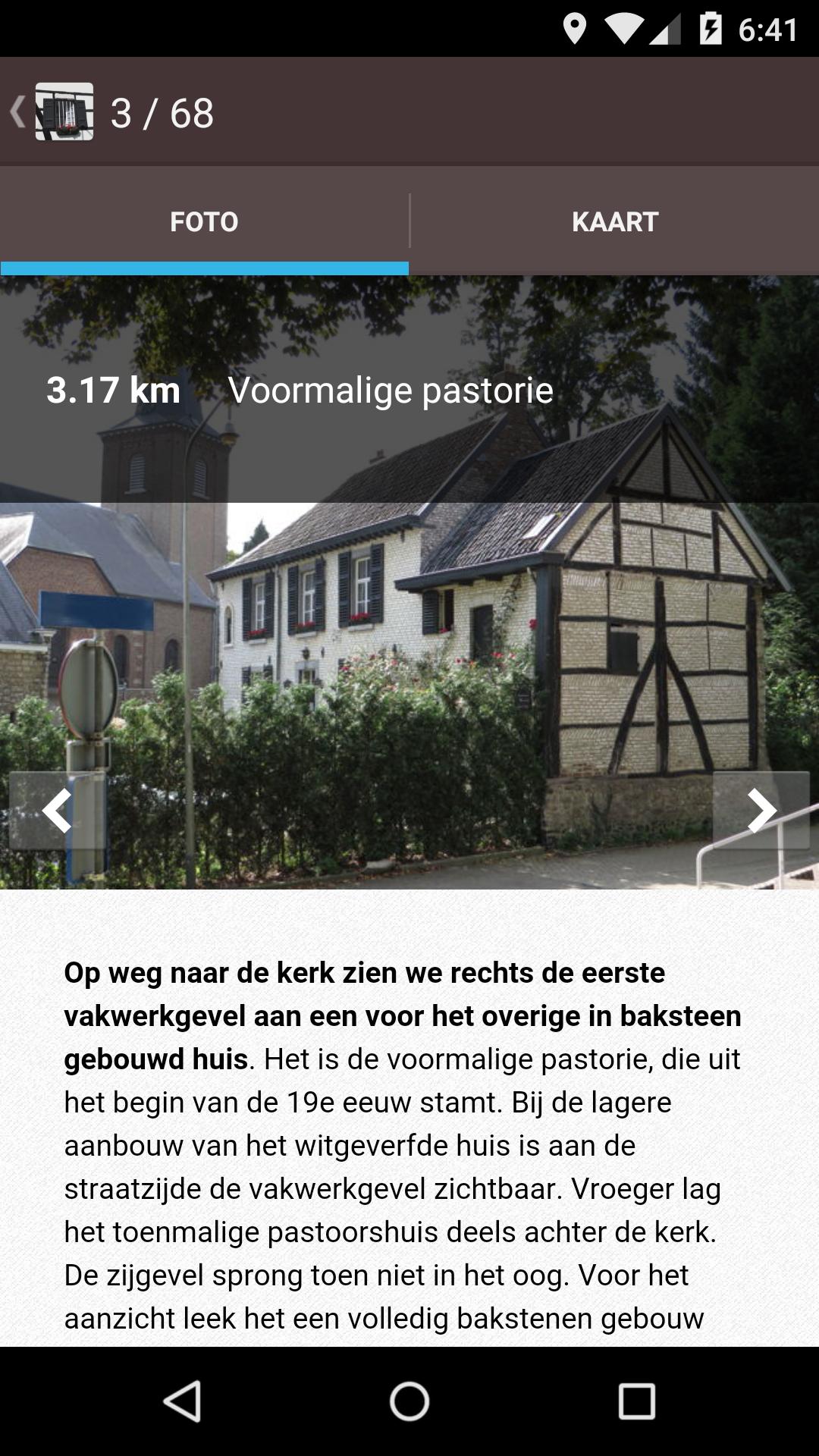Open recent apps from the navigation bar

click(x=636, y=1401)
